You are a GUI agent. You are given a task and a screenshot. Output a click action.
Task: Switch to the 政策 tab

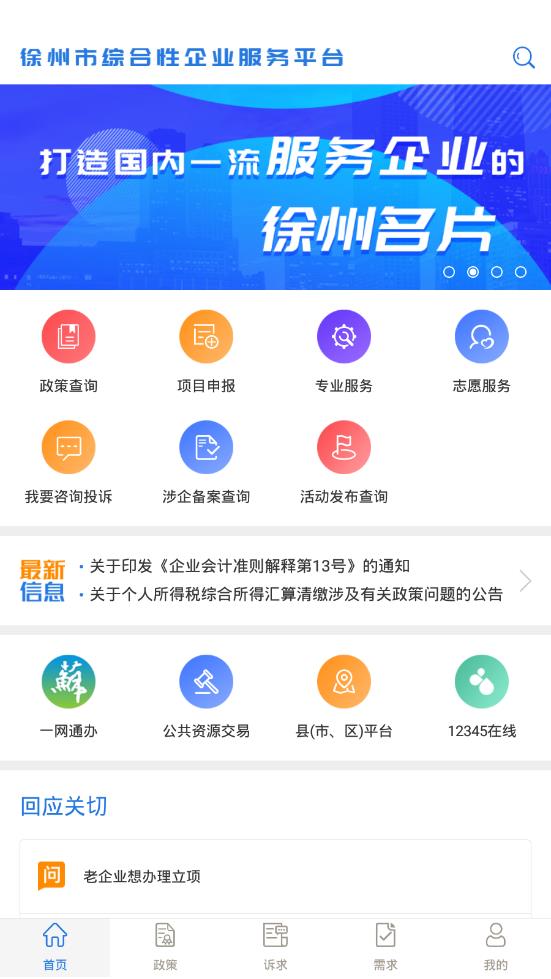(165, 948)
